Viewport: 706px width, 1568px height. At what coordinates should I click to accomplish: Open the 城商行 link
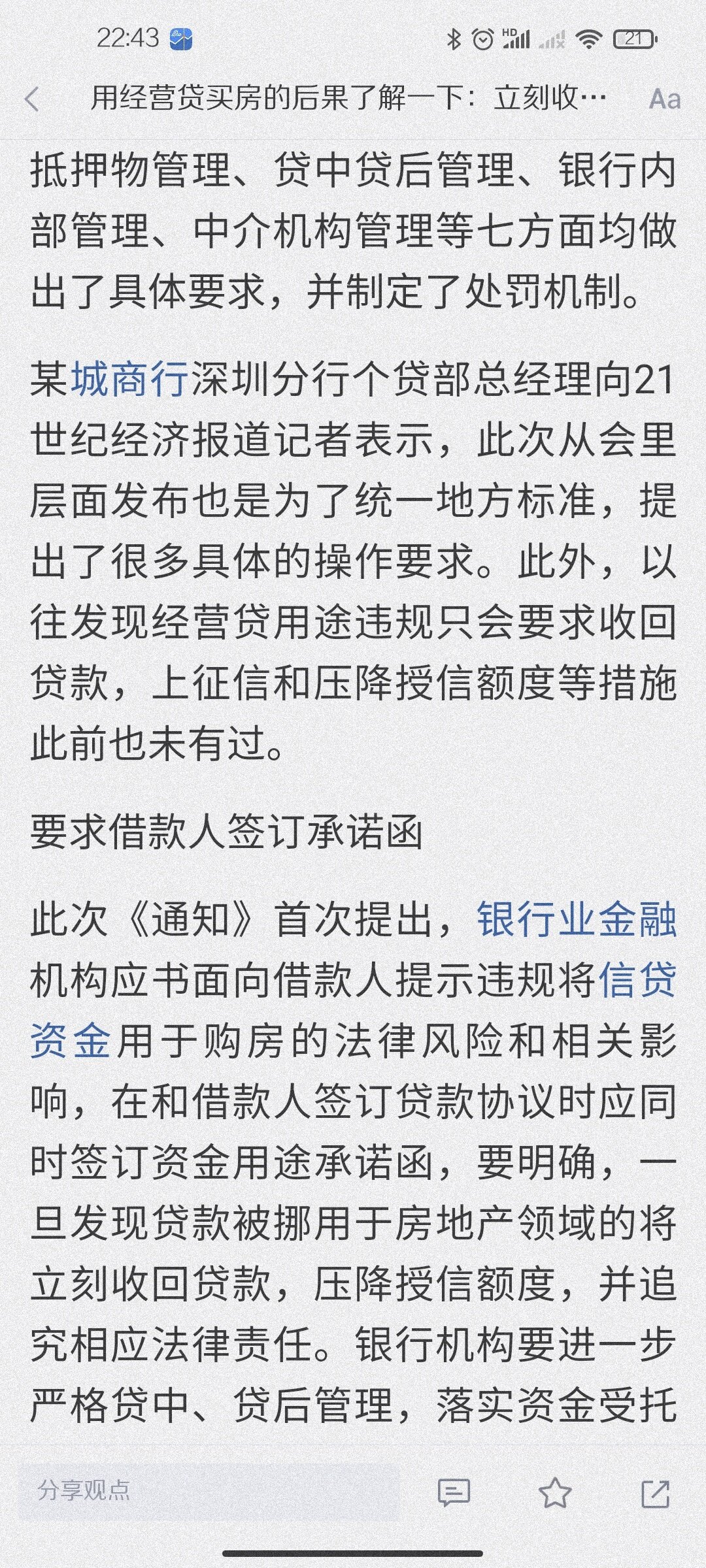click(x=129, y=379)
